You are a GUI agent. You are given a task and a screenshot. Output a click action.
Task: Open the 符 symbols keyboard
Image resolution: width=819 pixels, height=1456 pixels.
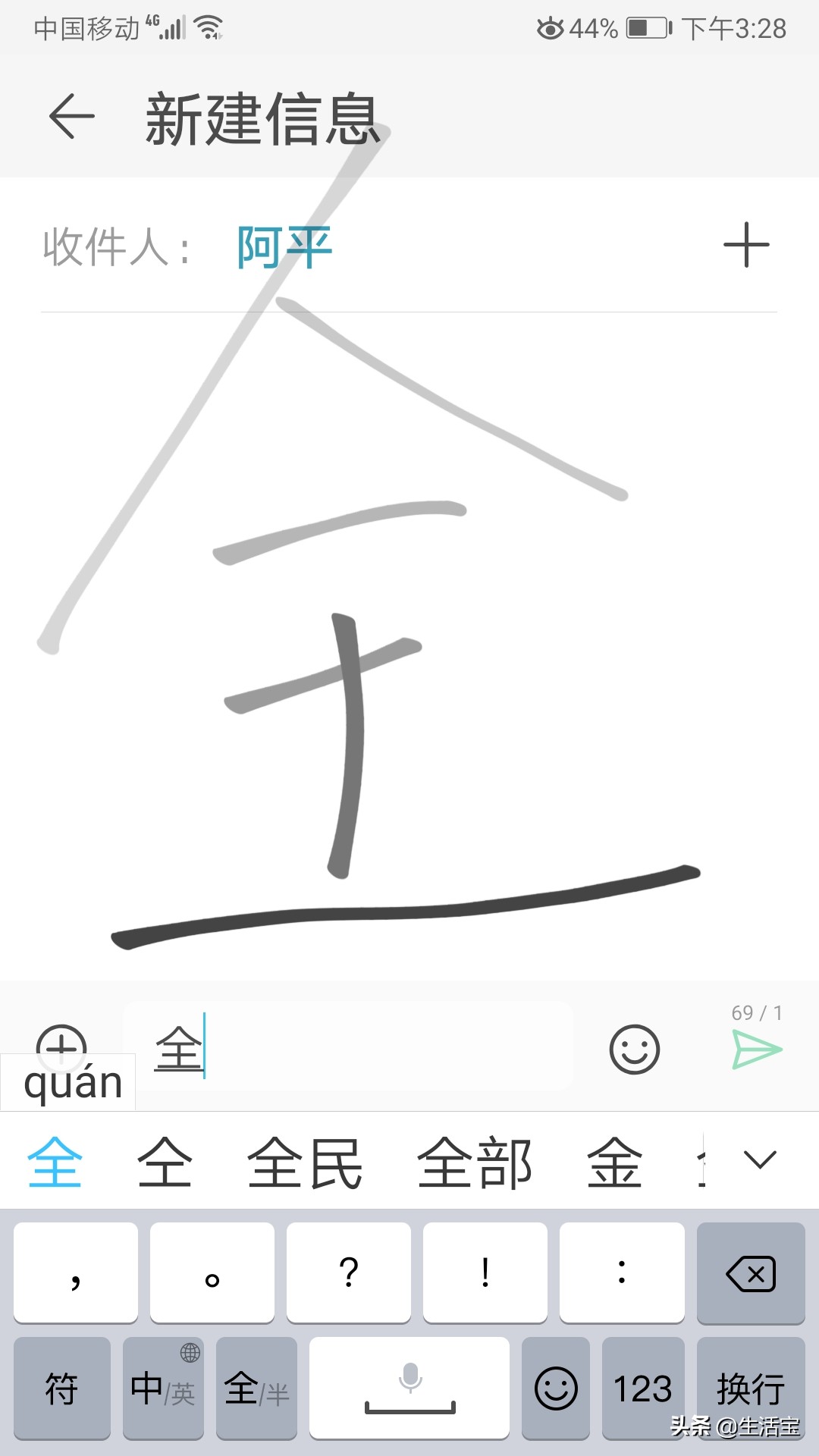62,1388
